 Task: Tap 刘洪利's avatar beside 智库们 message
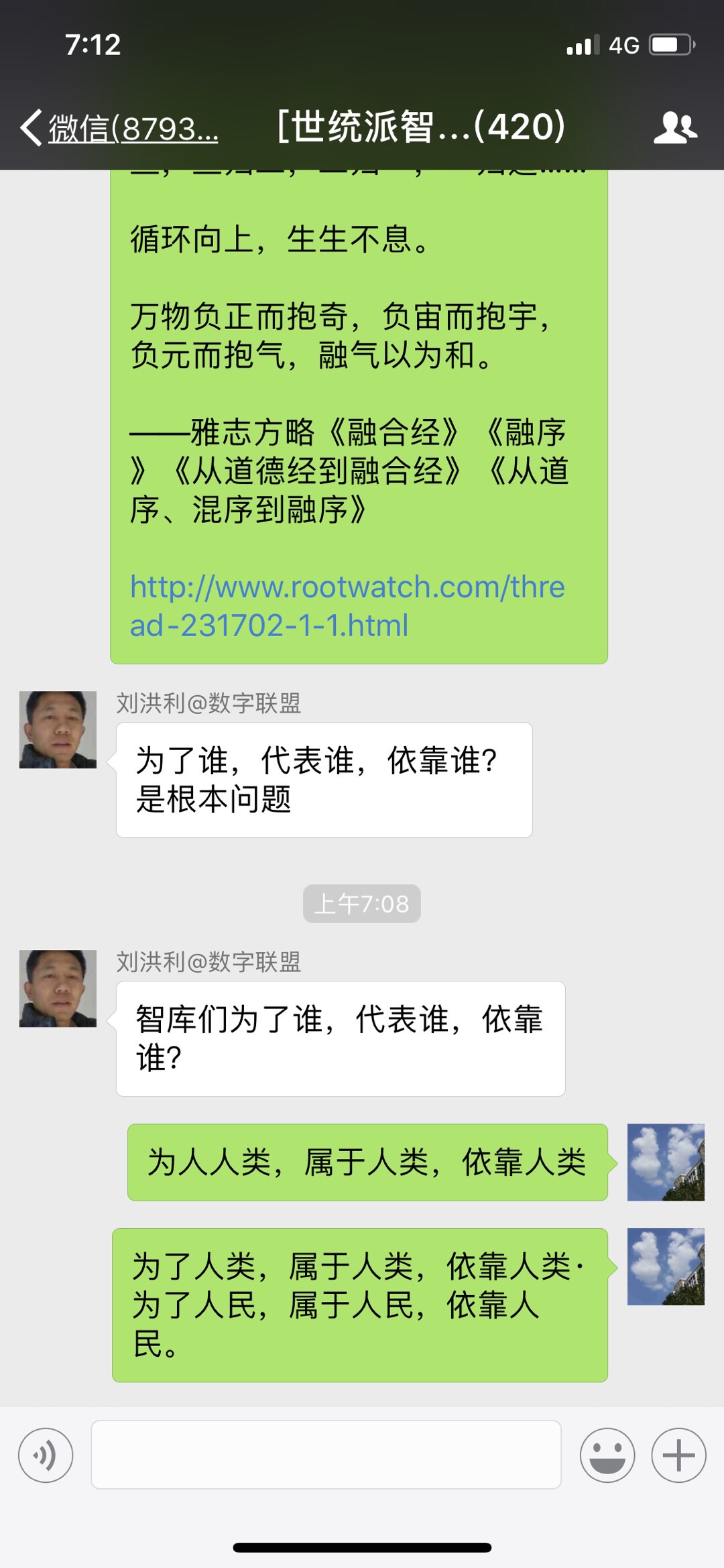pyautogui.click(x=58, y=988)
